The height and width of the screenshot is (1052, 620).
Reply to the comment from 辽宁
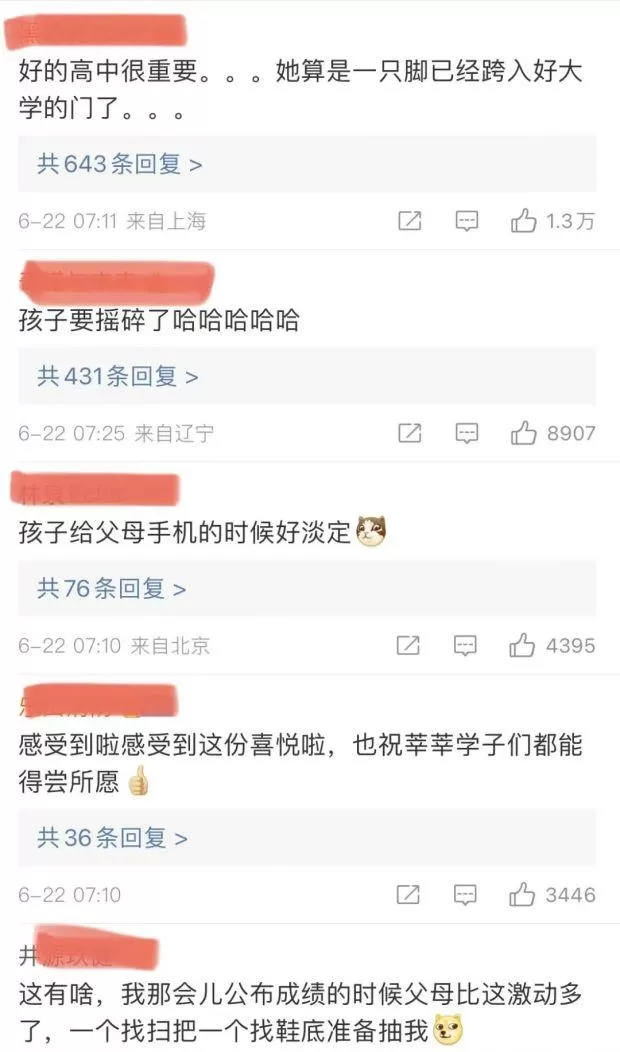pos(467,433)
